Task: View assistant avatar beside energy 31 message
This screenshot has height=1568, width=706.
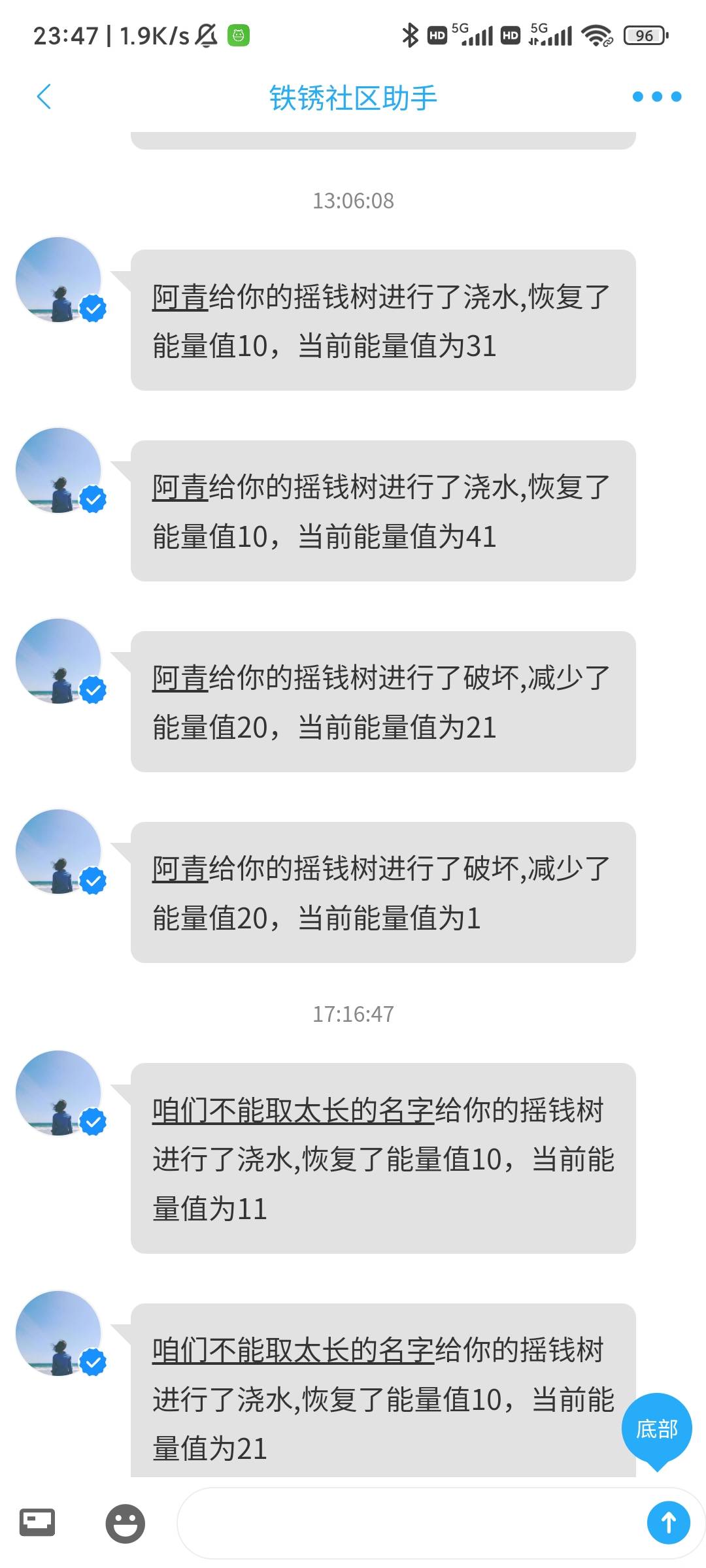Action: (59, 280)
